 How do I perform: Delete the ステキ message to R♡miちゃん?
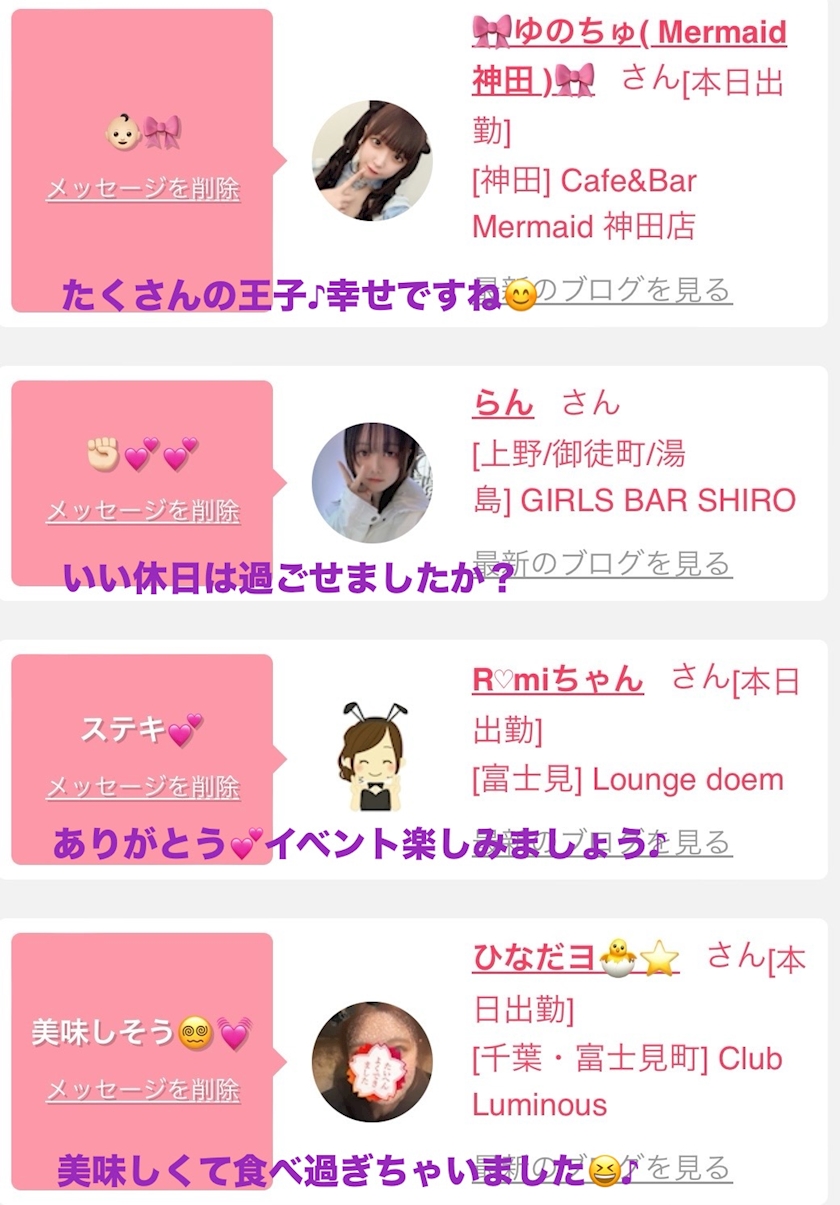tap(143, 787)
